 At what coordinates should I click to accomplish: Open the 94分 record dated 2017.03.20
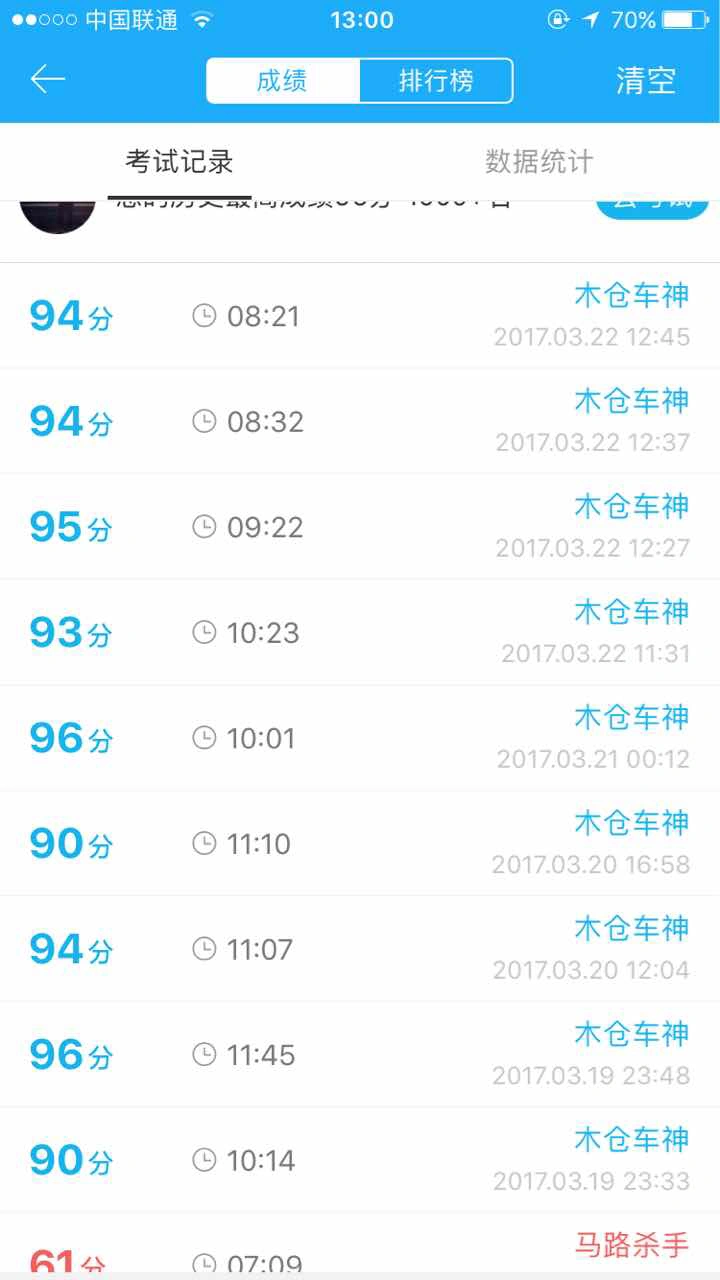pyautogui.click(x=360, y=949)
